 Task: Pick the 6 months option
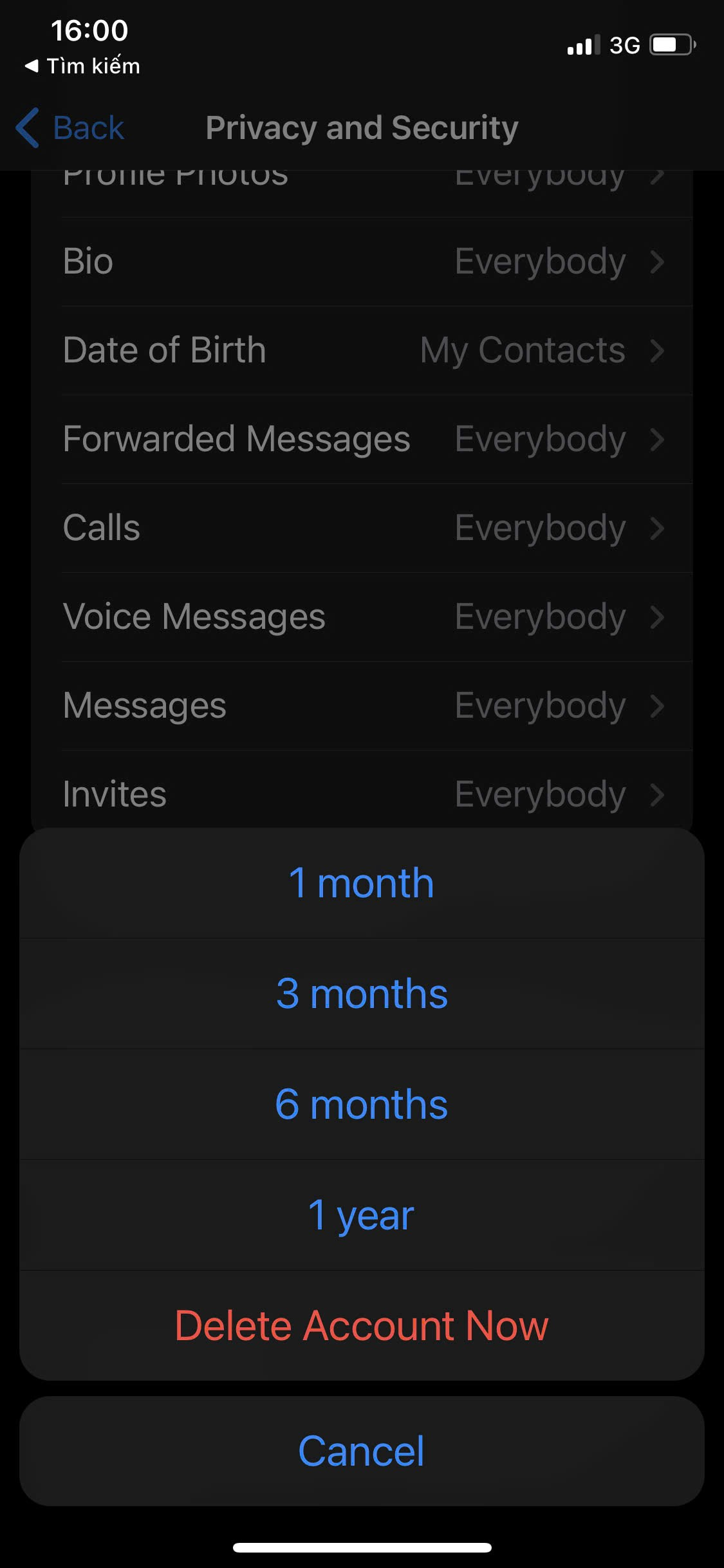point(362,1105)
